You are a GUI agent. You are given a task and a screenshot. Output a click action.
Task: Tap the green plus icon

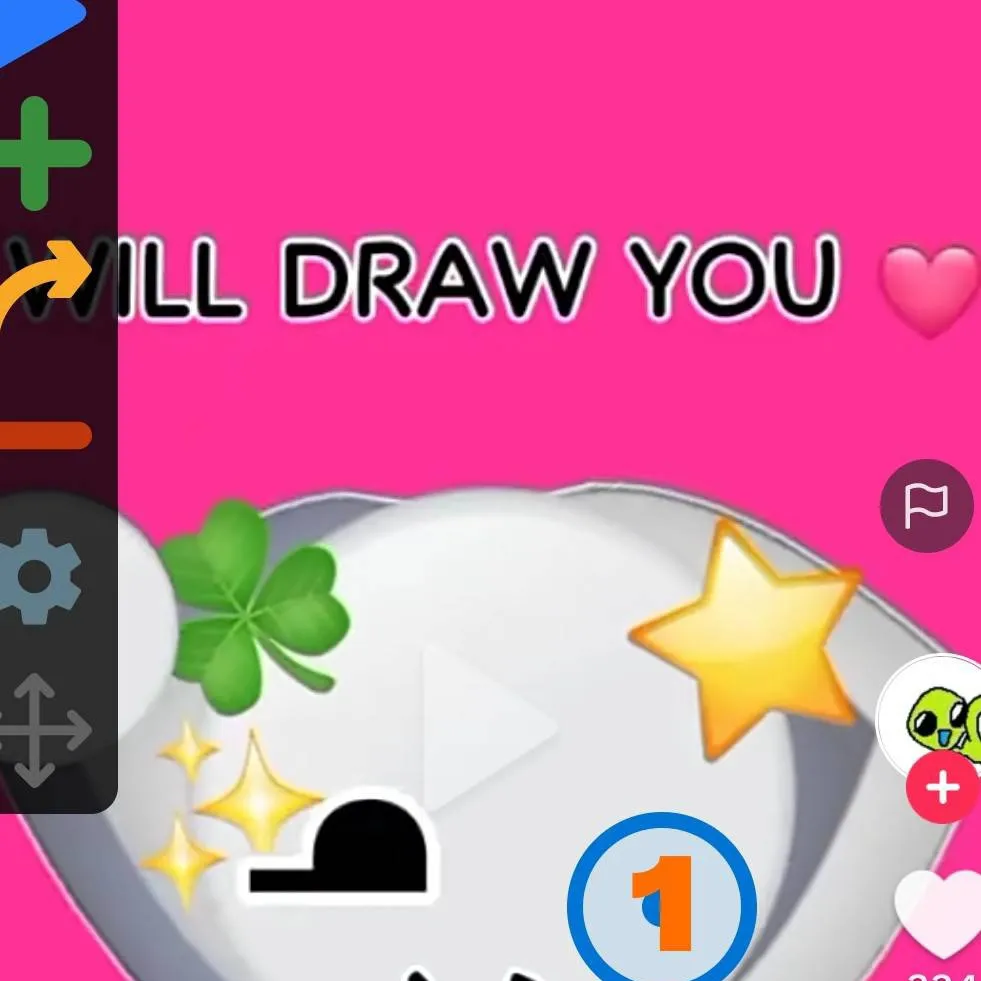coord(38,154)
